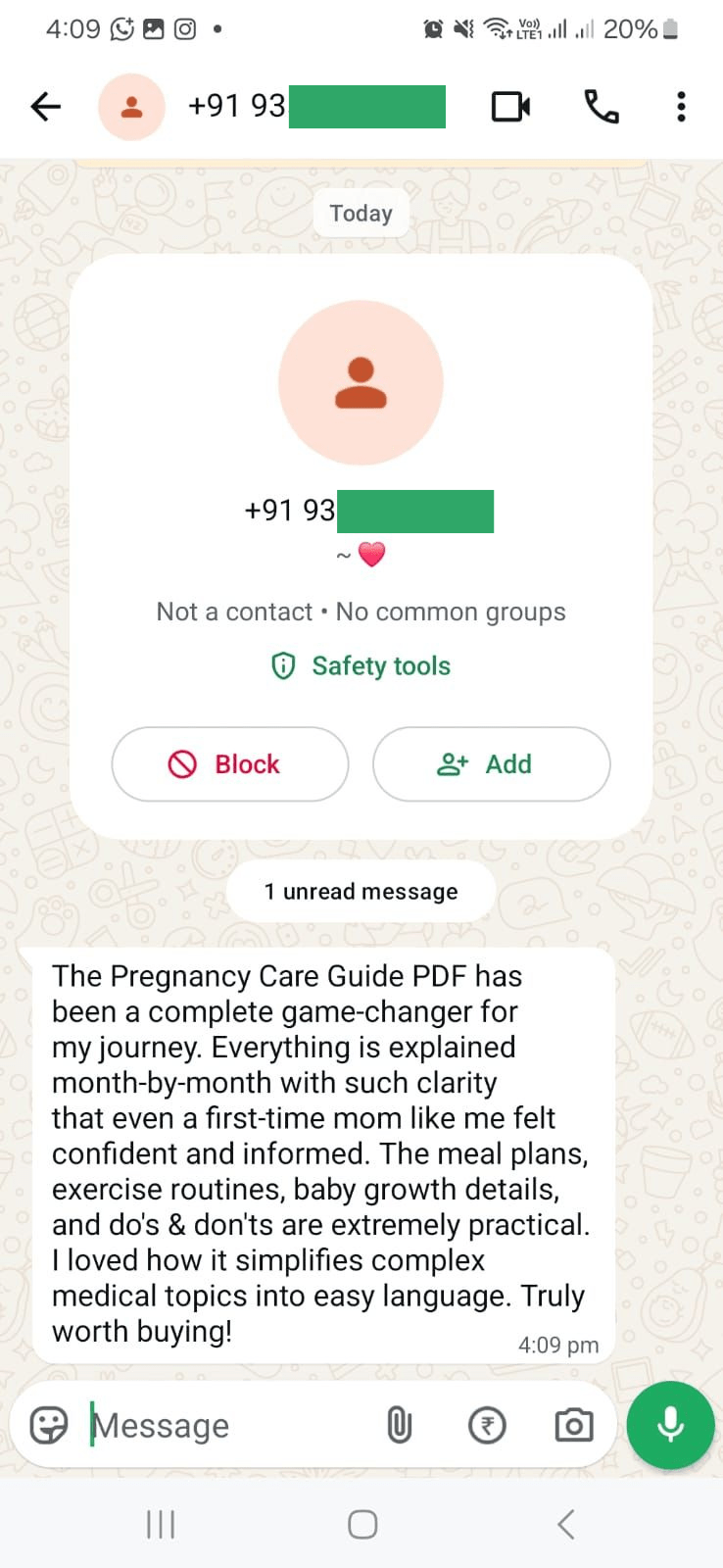The width and height of the screenshot is (723, 1568).
Task: Go to the home screen
Action: tap(362, 1524)
